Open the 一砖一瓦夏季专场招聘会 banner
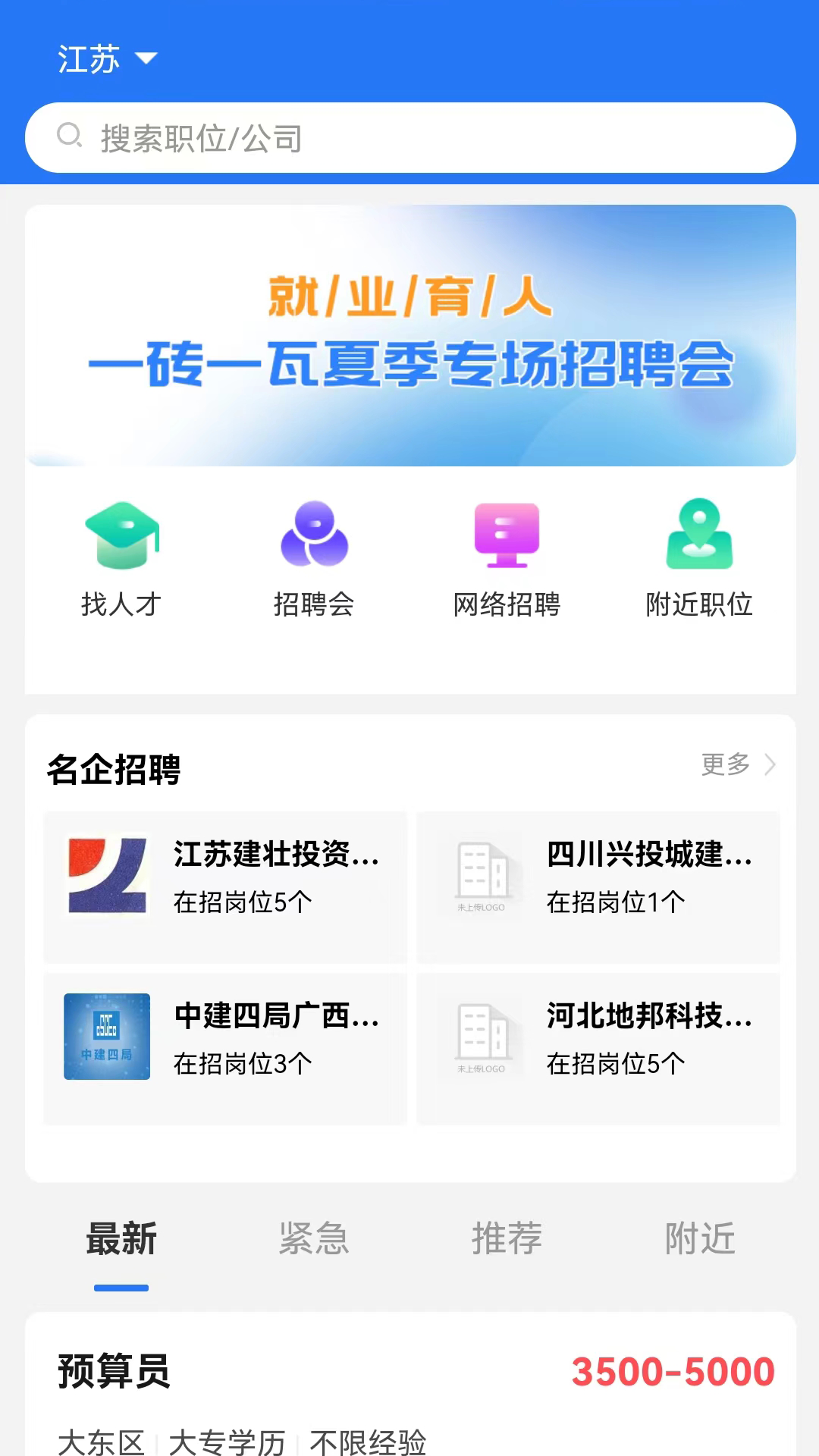 409,335
